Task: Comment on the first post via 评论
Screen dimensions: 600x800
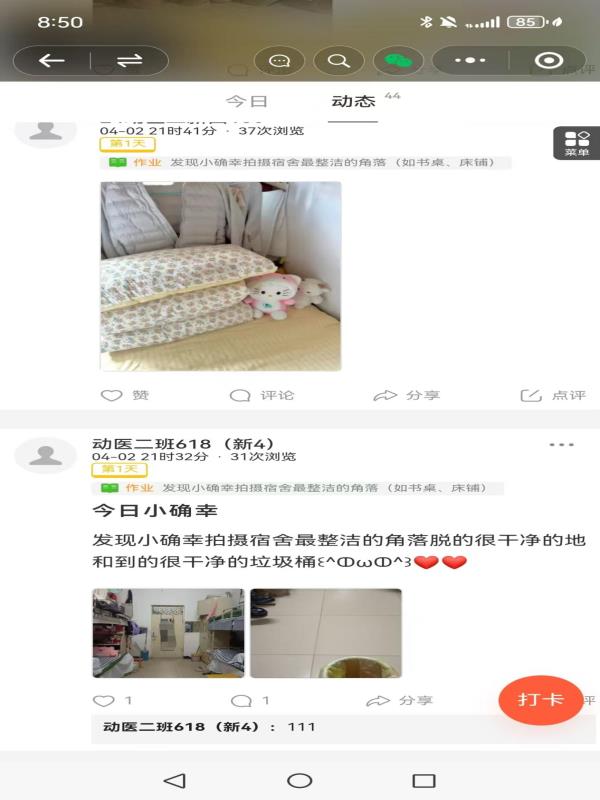Action: click(x=263, y=395)
